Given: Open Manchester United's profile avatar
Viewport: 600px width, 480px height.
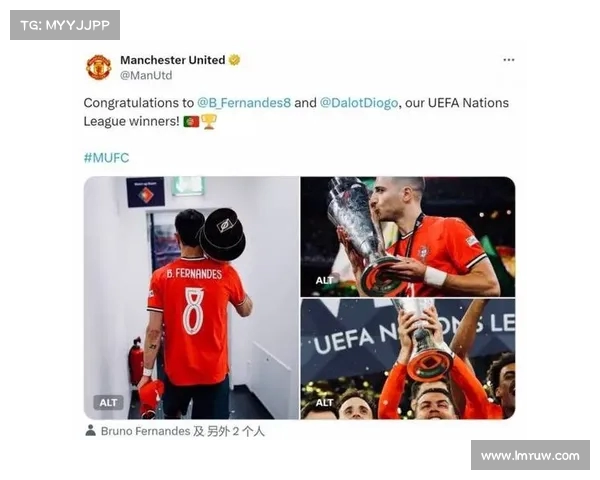Looking at the screenshot, I should click(98, 67).
